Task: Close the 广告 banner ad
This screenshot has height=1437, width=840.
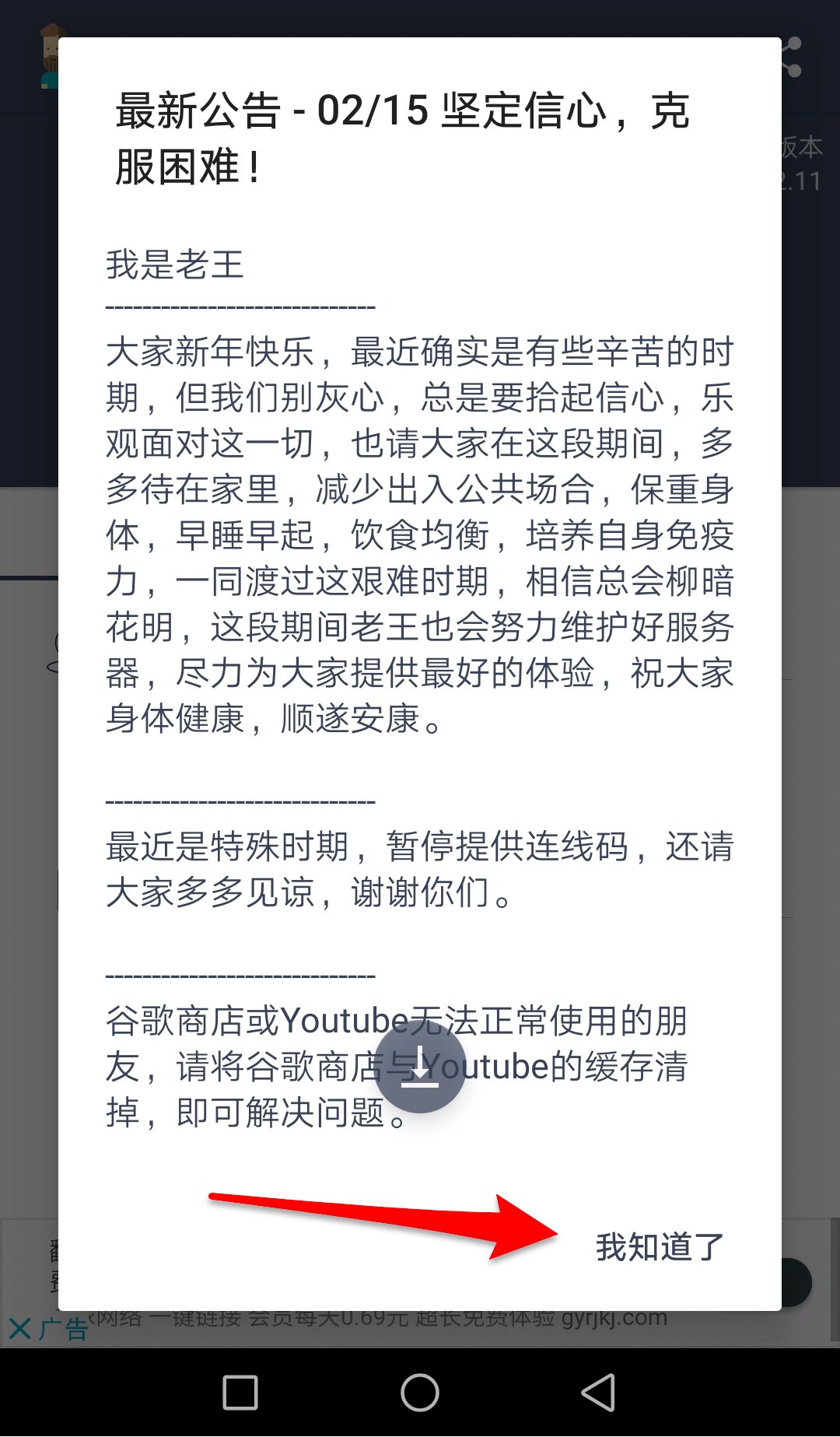Action: (20, 1329)
